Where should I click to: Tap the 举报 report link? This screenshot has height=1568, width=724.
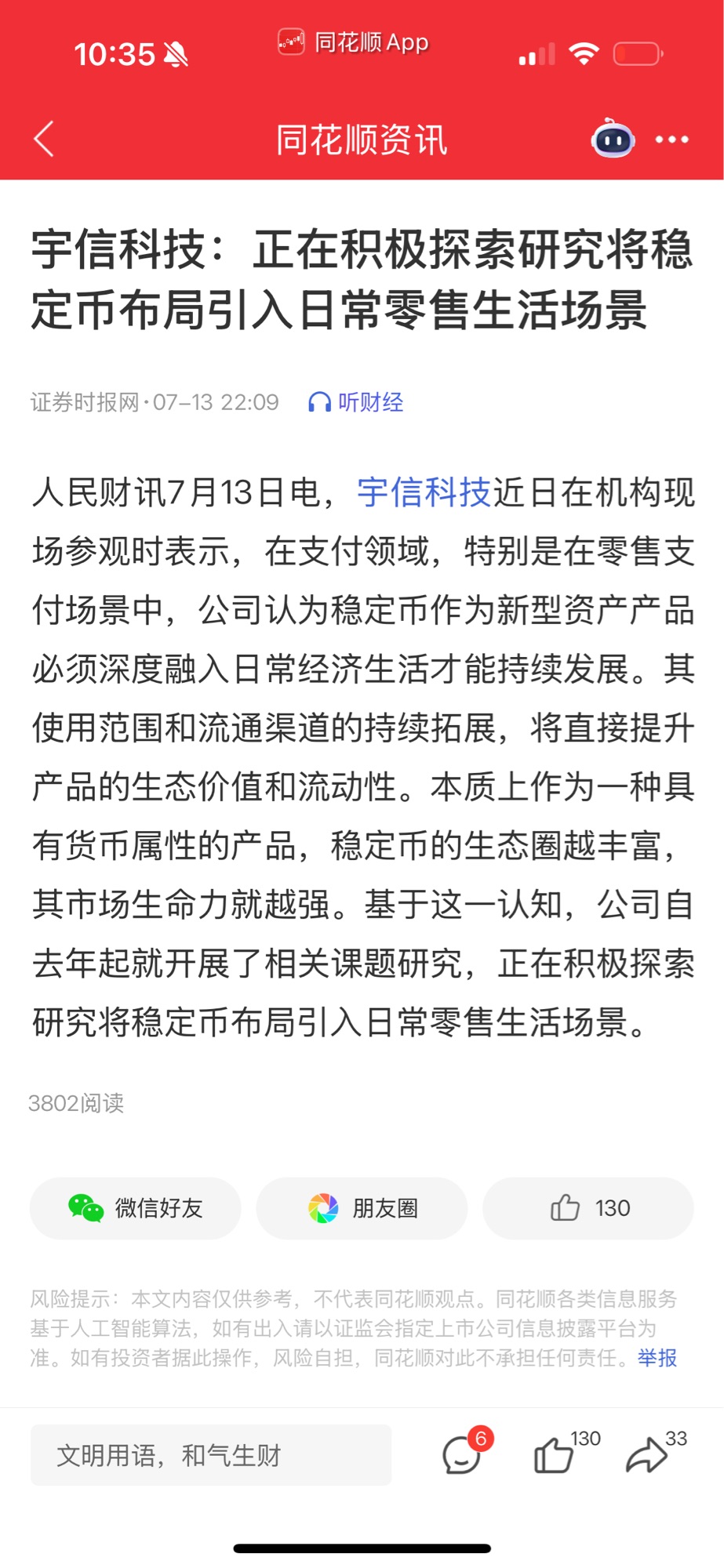click(x=657, y=1358)
